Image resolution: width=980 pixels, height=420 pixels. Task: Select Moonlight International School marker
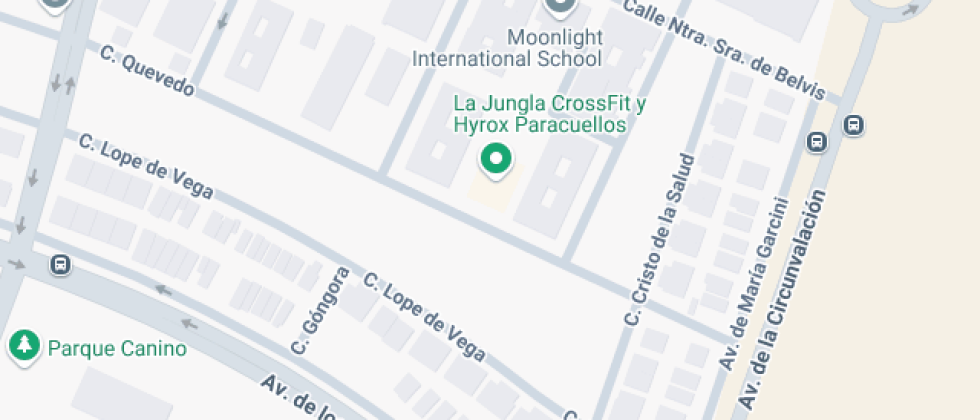560,8
